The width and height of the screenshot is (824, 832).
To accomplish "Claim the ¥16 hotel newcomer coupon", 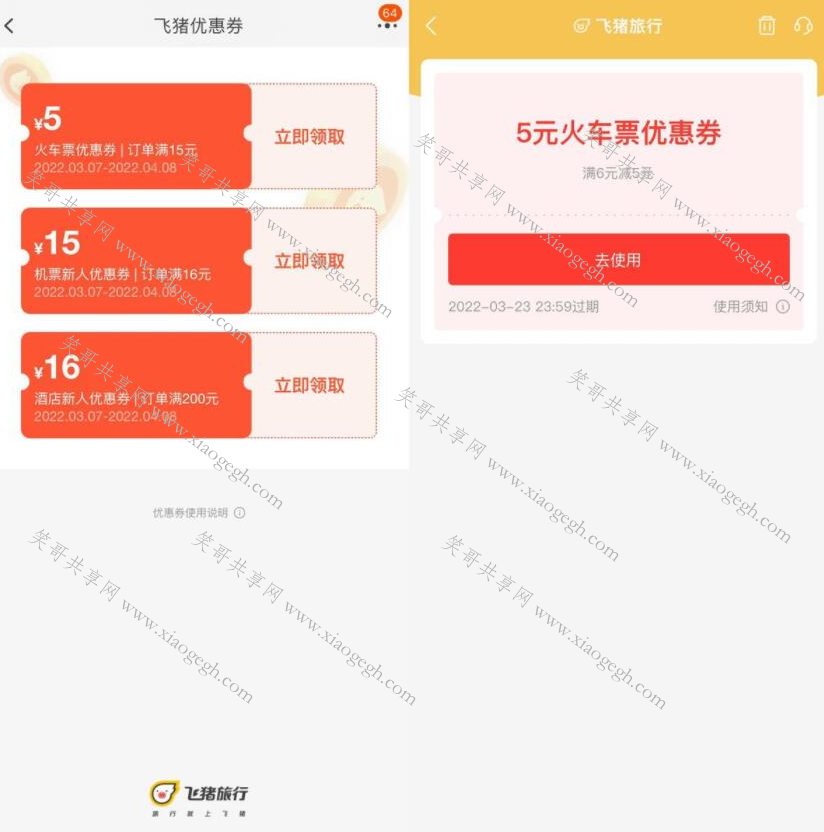I will pos(310,386).
